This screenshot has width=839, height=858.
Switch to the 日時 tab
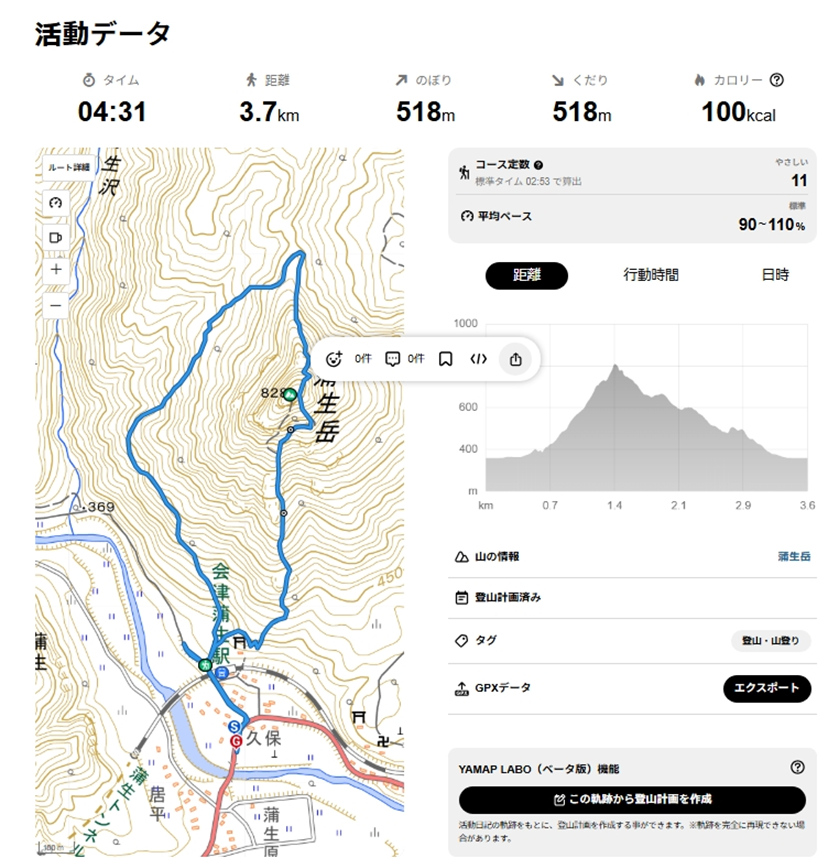point(775,275)
